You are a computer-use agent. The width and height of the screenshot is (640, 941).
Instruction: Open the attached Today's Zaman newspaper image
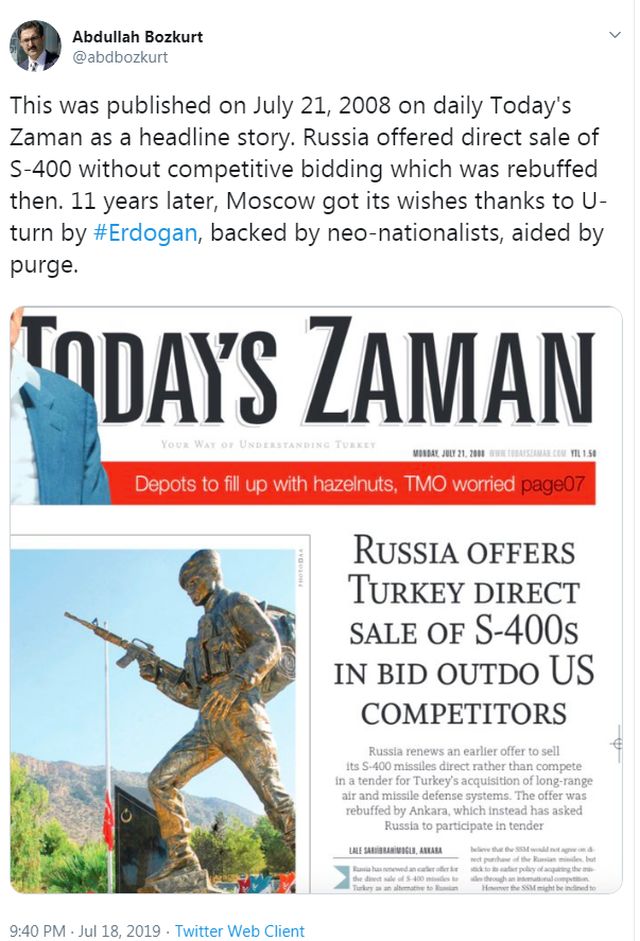316,600
